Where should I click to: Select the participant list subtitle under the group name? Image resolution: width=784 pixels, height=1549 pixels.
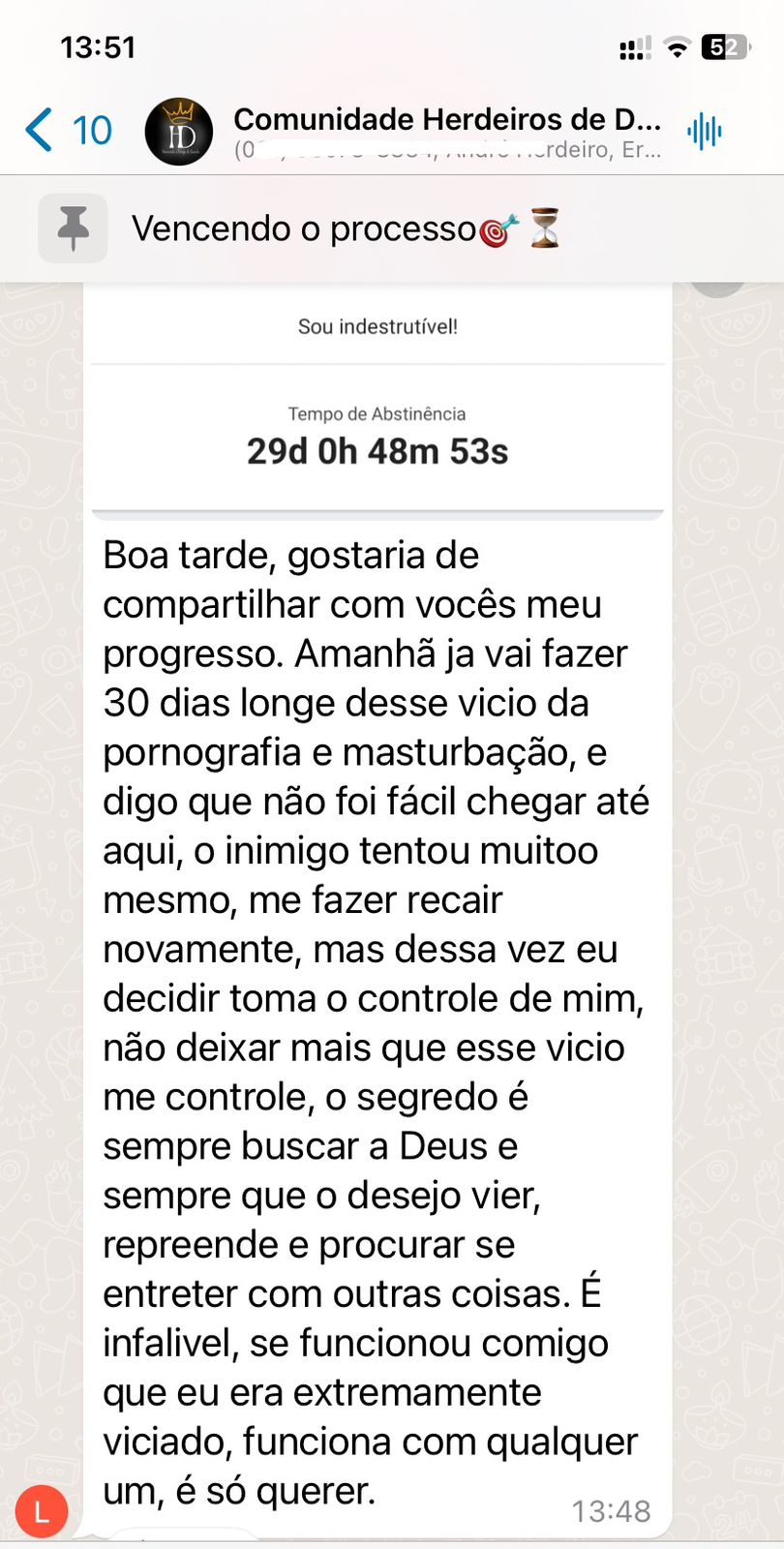(x=445, y=152)
